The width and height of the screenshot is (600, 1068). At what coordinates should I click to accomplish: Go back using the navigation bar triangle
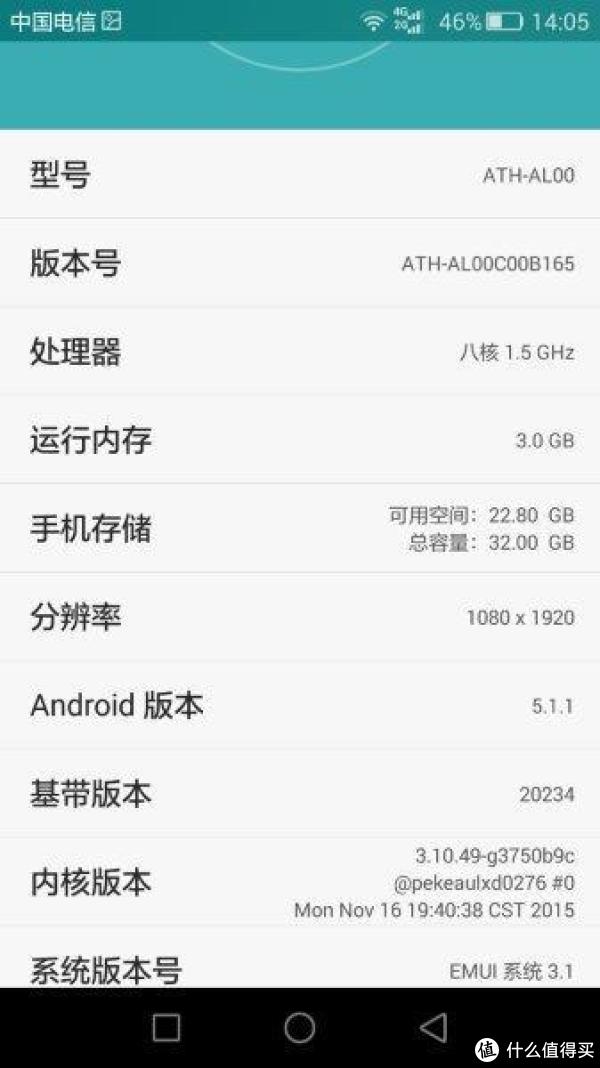coord(433,1027)
